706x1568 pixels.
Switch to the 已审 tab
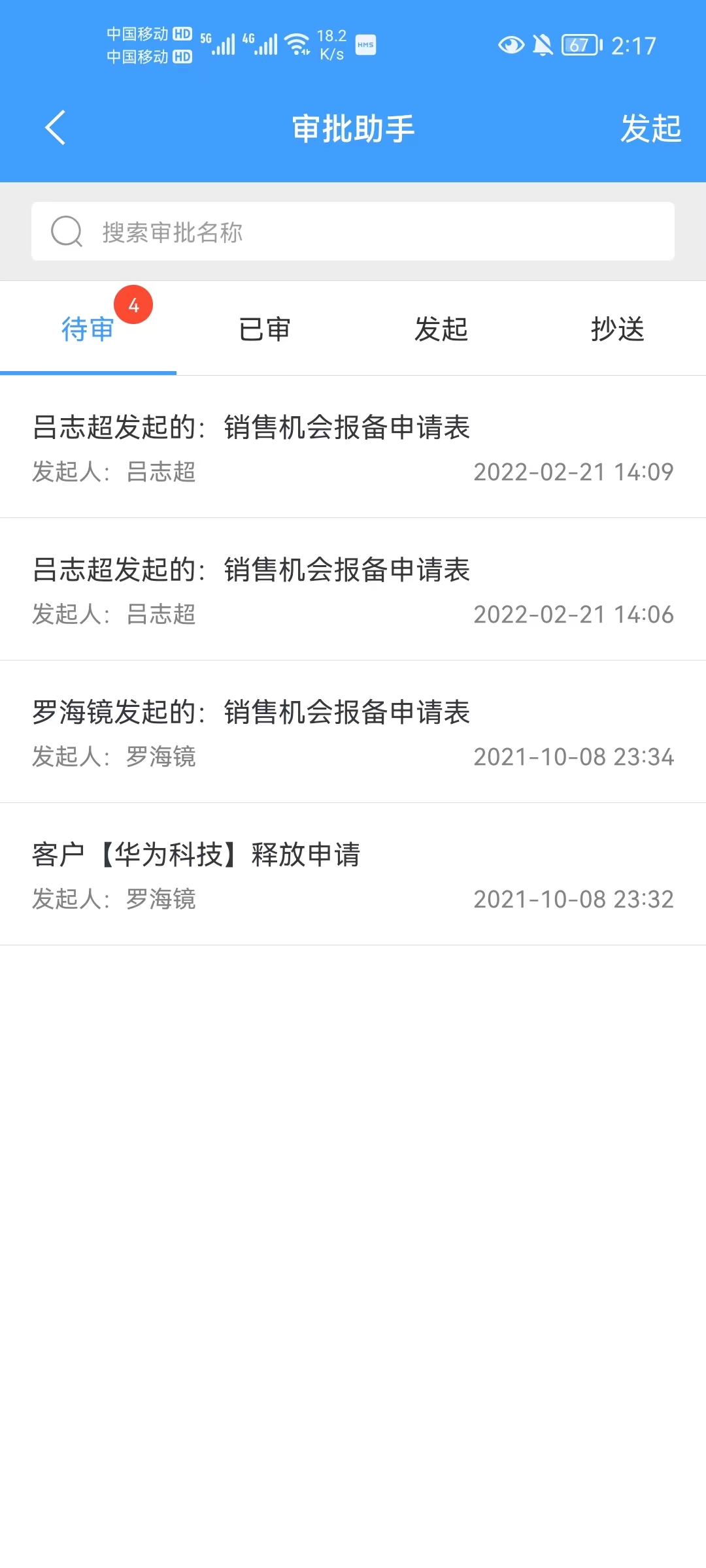(265, 329)
